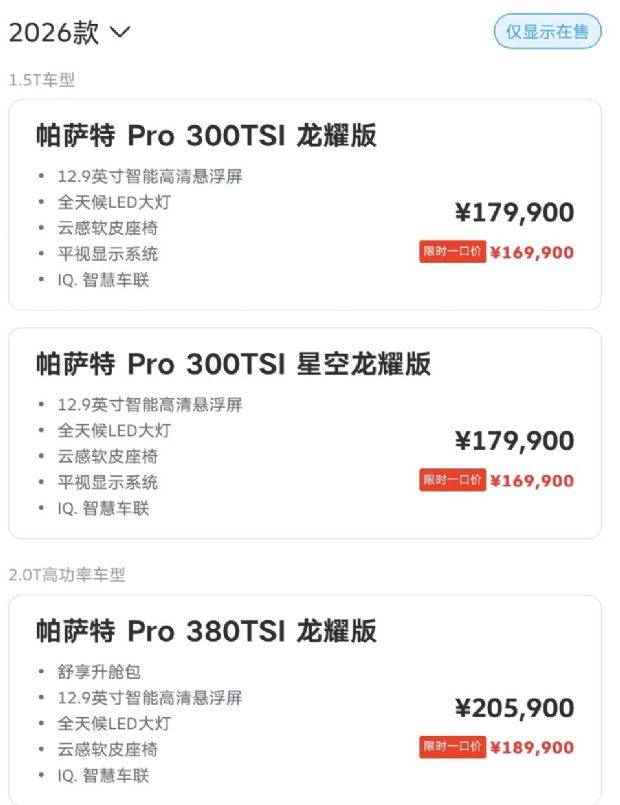
Task: Open the 帕萨特 Pro 300TSI 龙耀版 card
Action: 305,205
